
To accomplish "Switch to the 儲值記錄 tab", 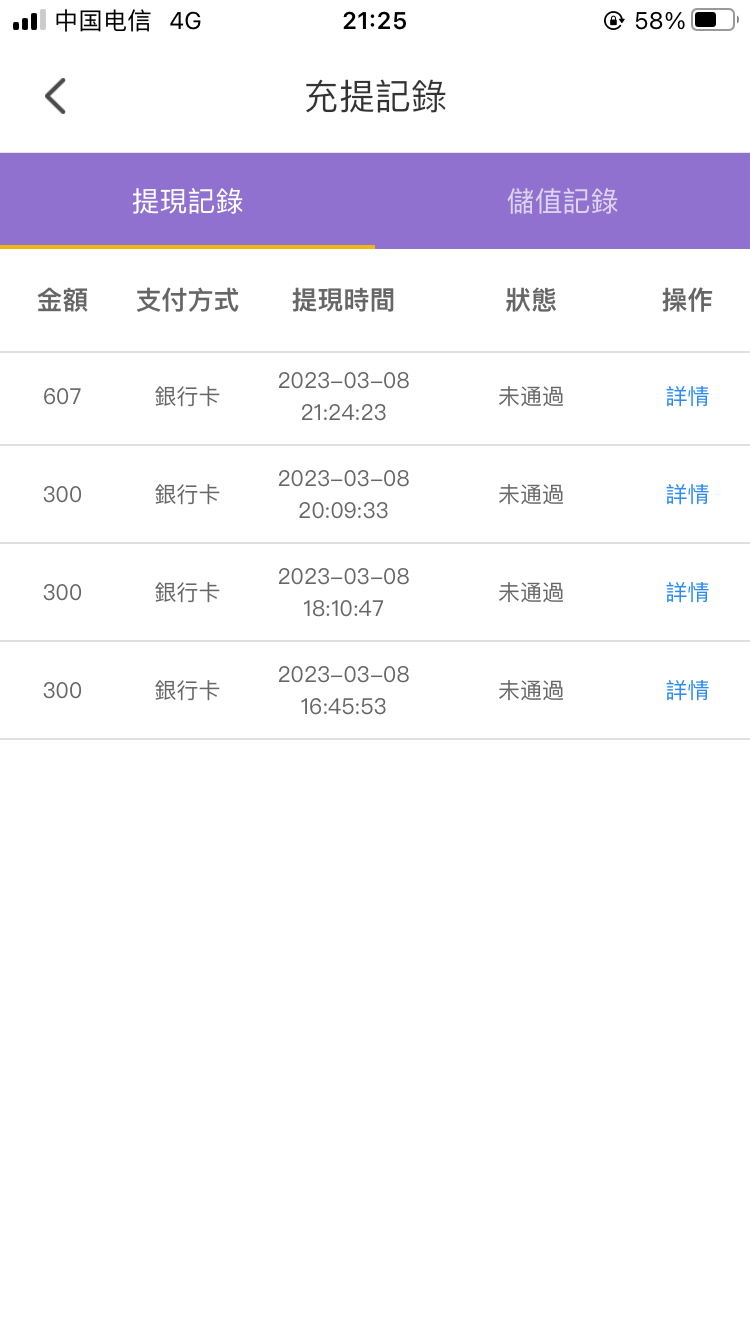I will coord(562,201).
